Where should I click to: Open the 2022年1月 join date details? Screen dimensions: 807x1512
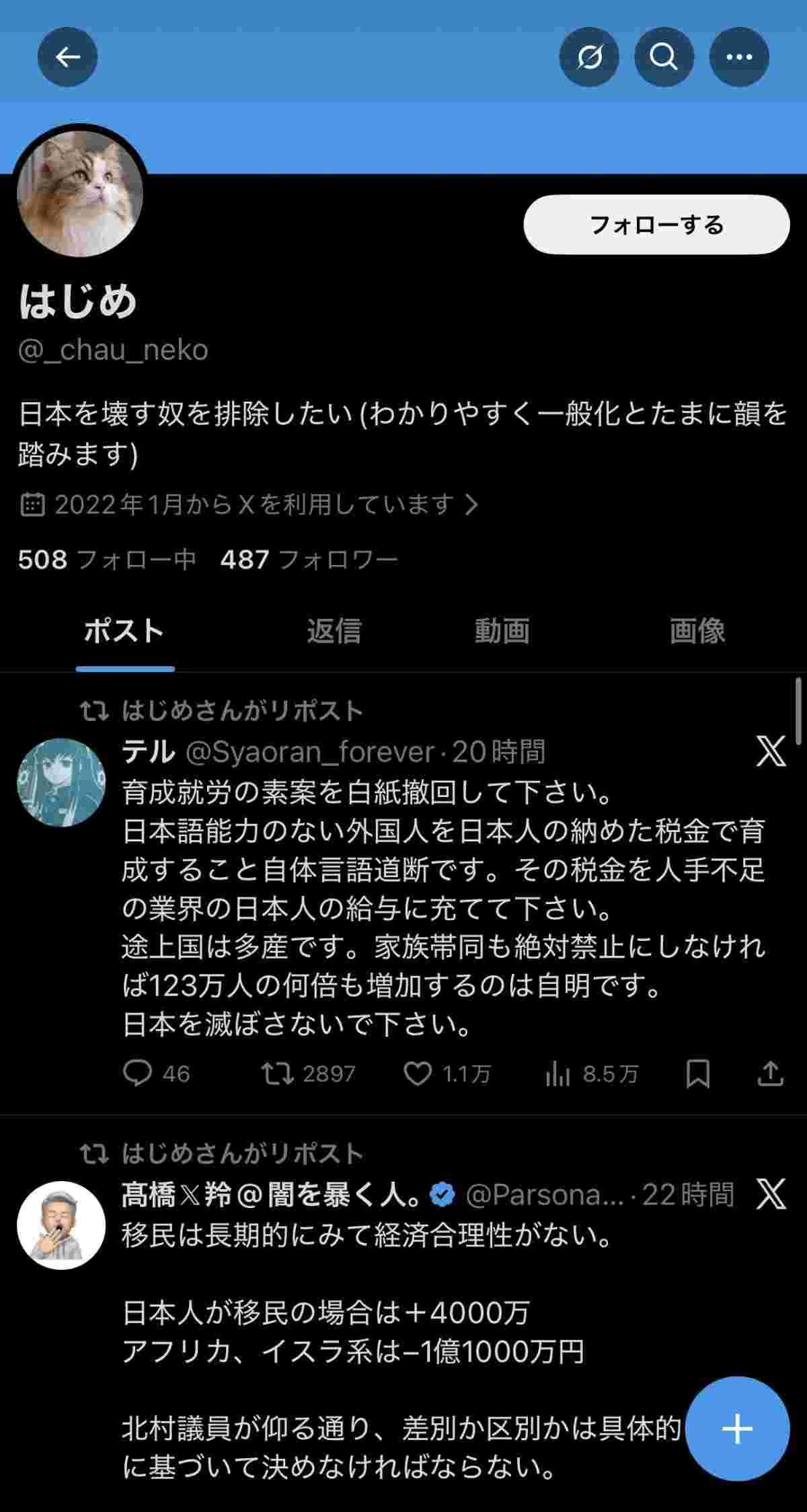pos(250,504)
